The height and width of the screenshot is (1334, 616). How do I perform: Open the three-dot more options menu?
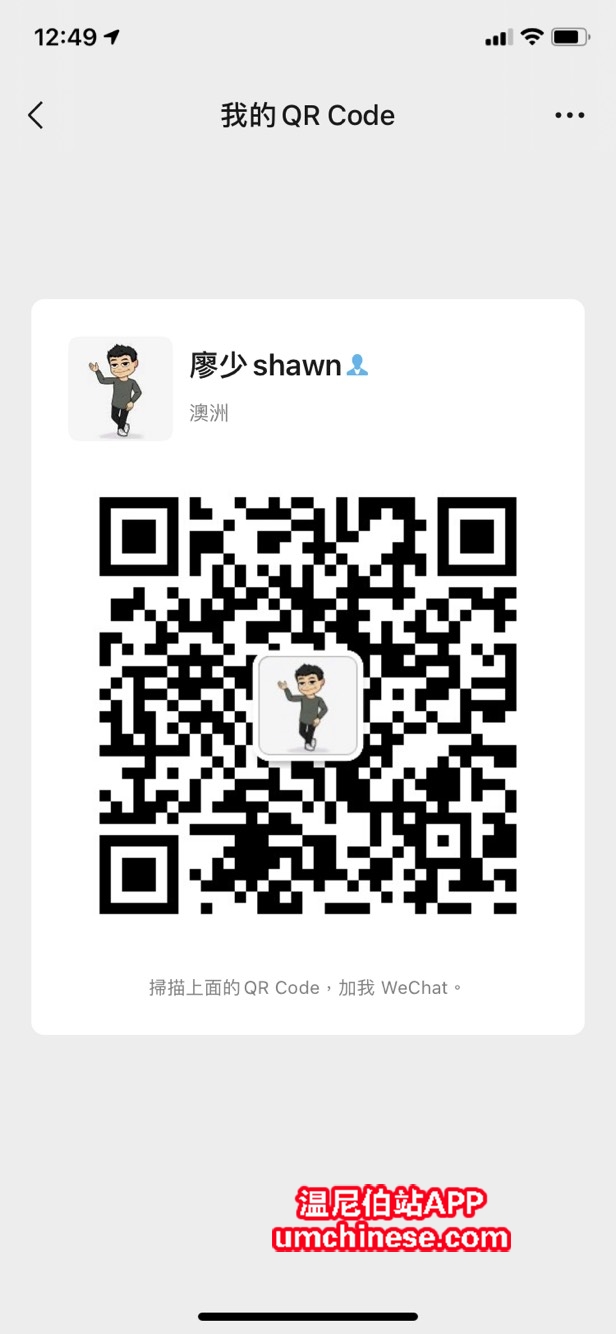click(570, 116)
